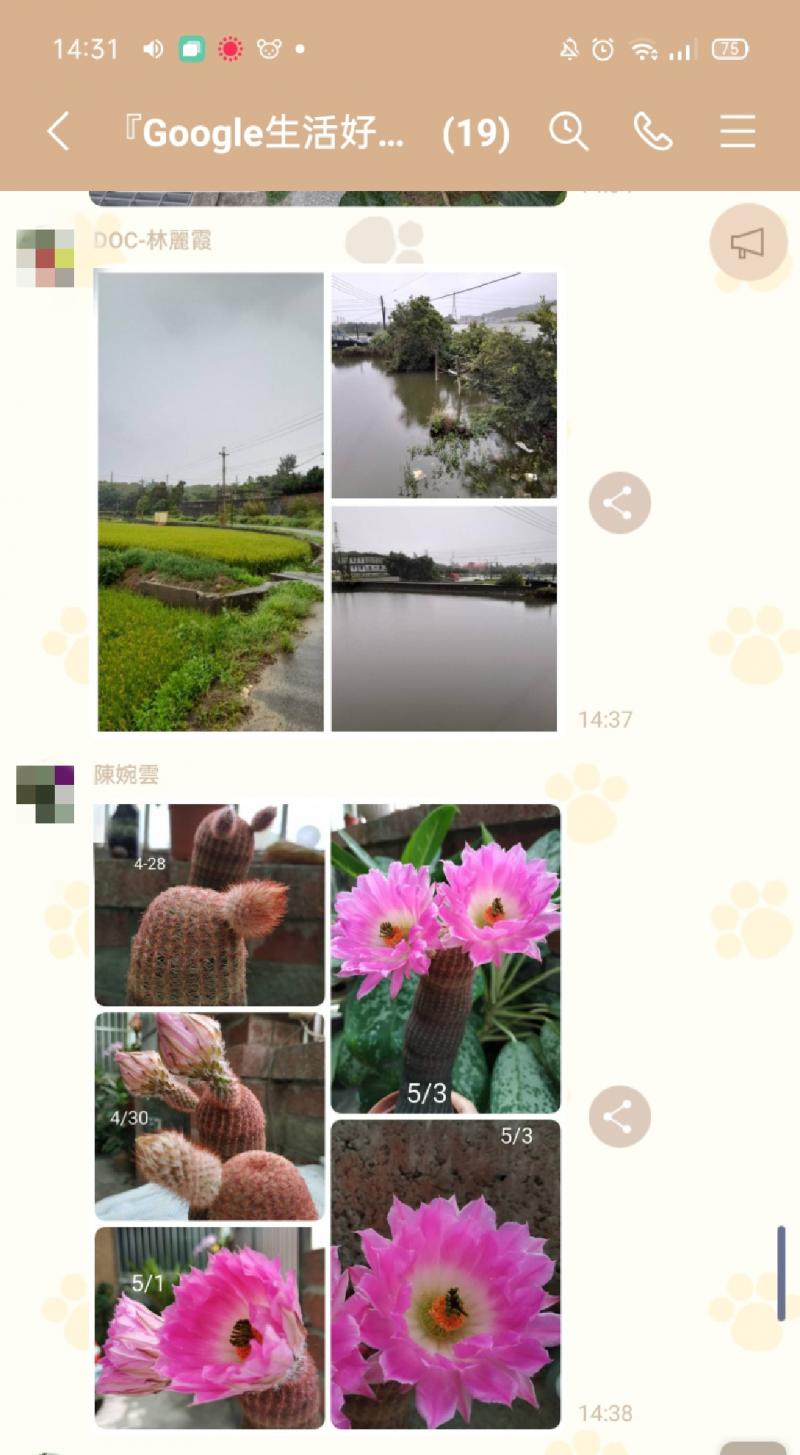Screen dimensions: 800x1455
Task: Share 陳婉雲's cactus photo set
Action: 619,1116
